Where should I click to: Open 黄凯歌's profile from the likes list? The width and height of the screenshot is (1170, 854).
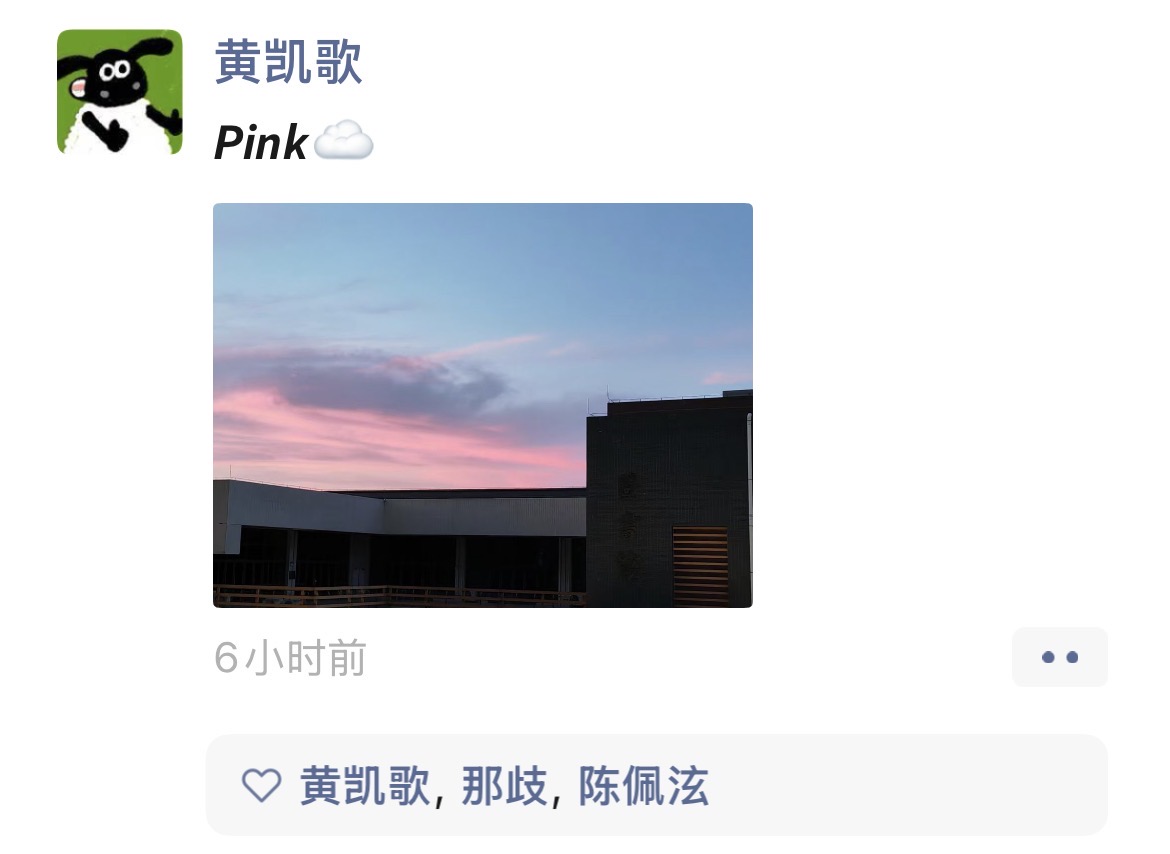(x=365, y=786)
